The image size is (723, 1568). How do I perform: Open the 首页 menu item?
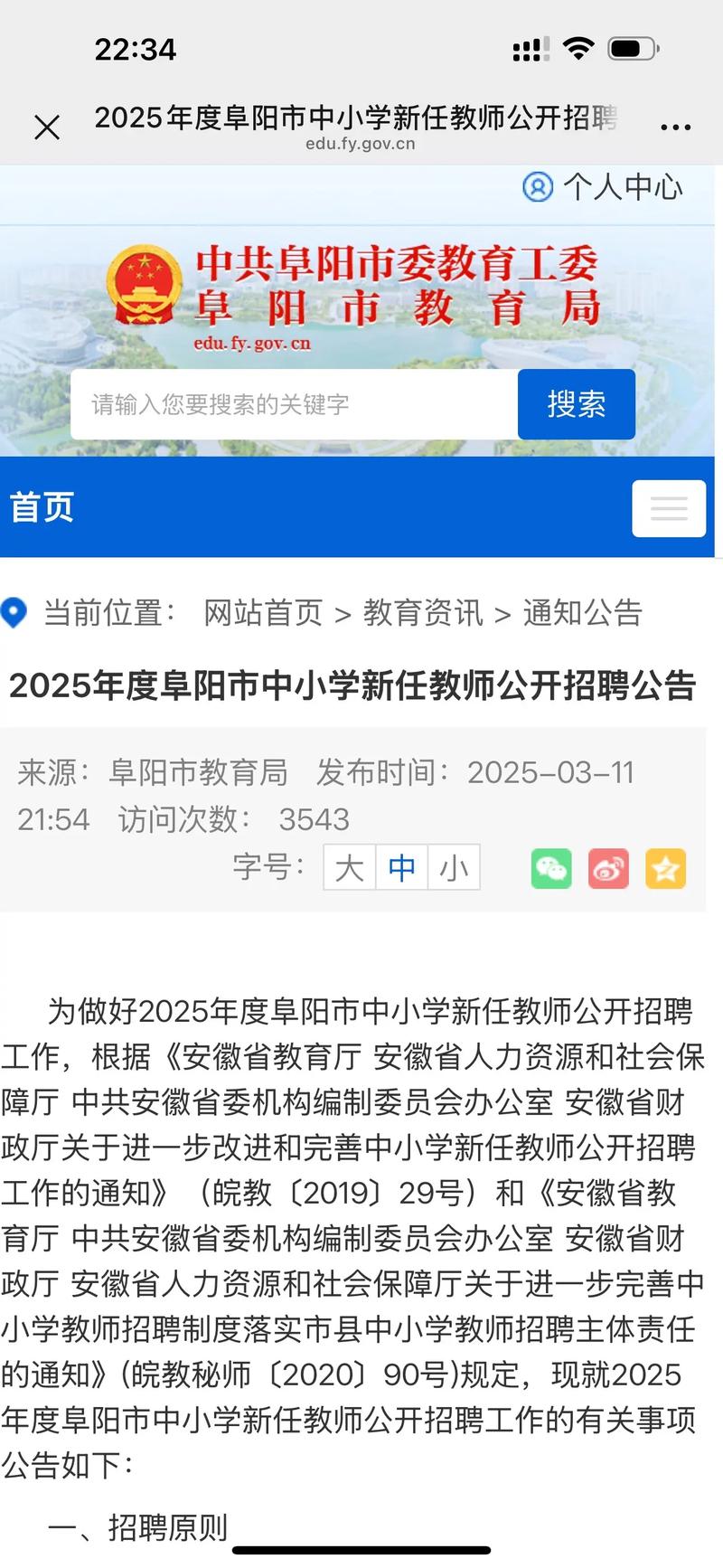coord(40,507)
